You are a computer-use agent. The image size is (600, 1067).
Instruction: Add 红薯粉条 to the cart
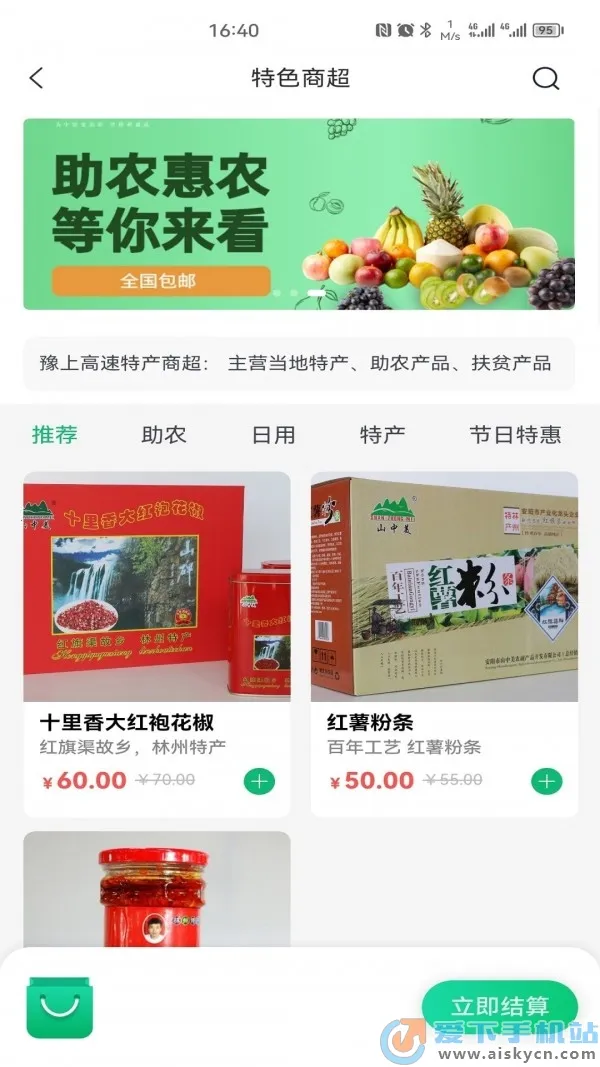[x=546, y=781]
